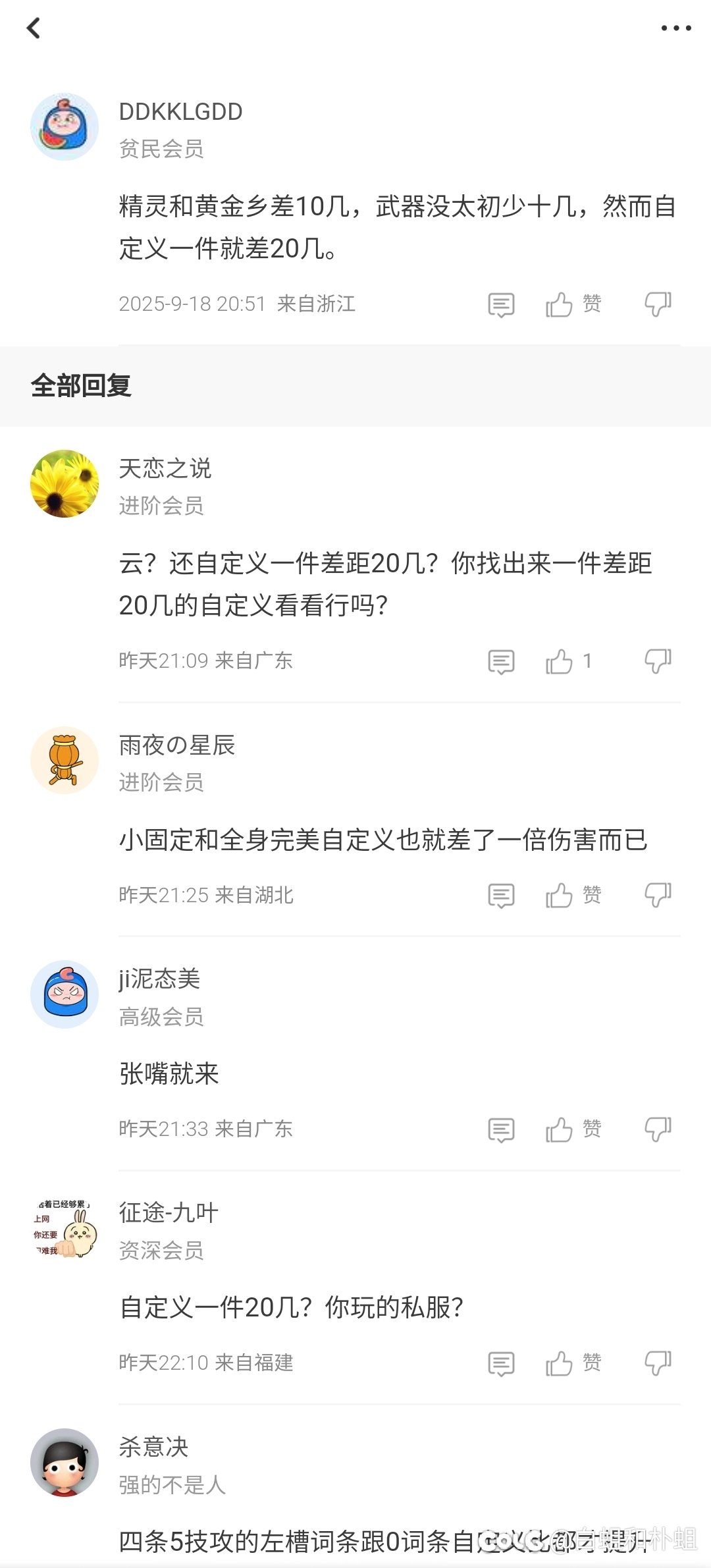Dislike 征途-九叶's reply
Viewport: 711px width, 1568px height.
point(658,1364)
